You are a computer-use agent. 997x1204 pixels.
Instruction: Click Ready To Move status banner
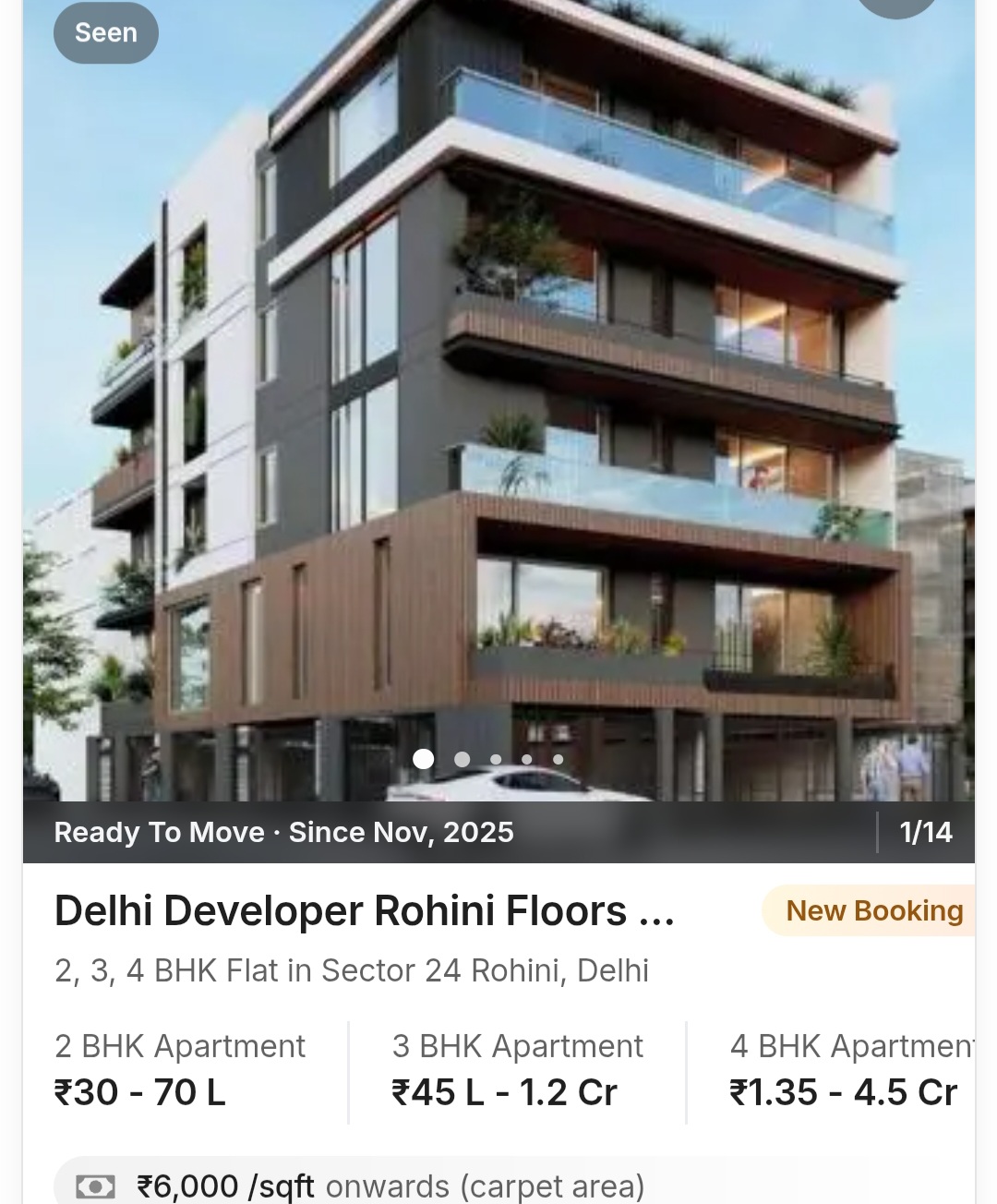(283, 831)
